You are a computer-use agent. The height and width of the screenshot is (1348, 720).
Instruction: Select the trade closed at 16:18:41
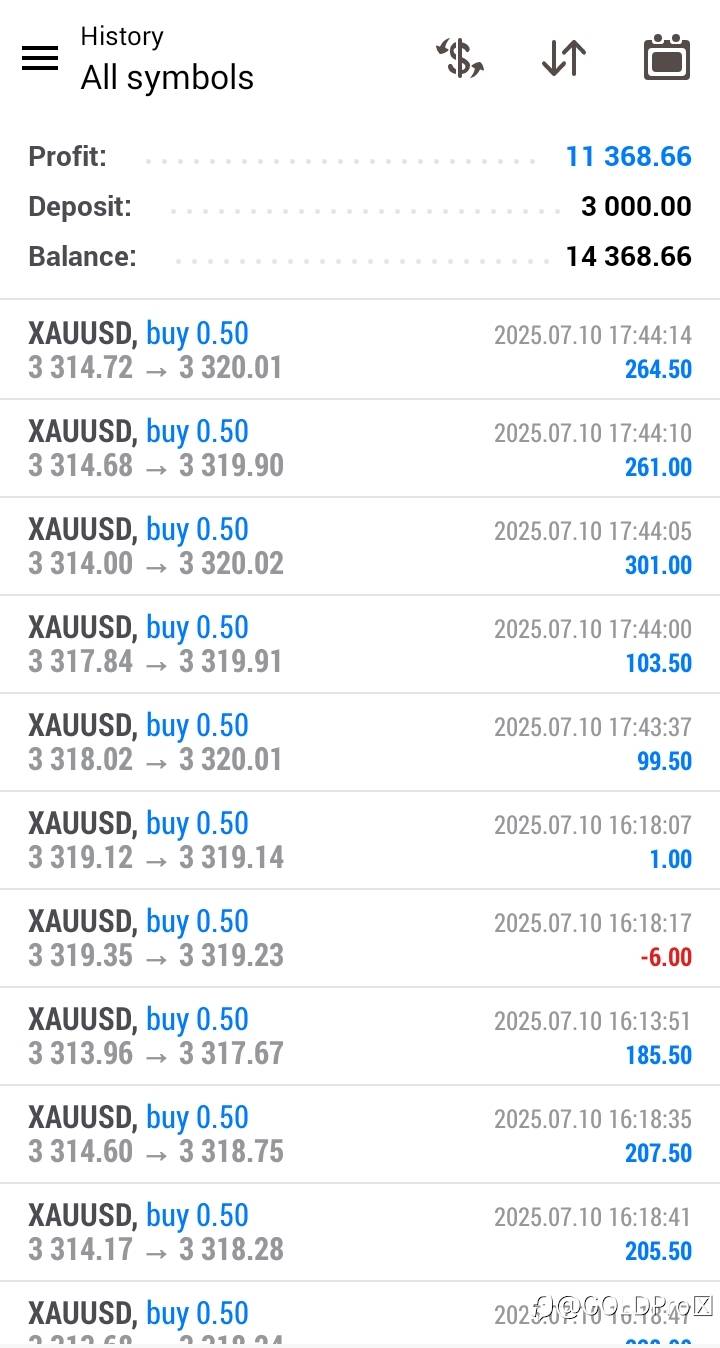(360, 1232)
